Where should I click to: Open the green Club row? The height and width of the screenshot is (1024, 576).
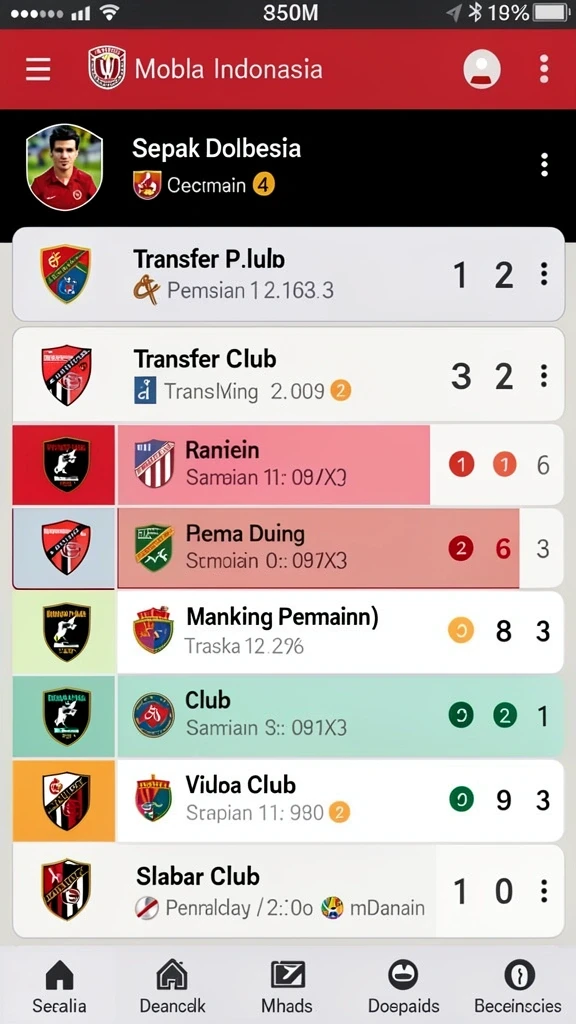click(288, 716)
